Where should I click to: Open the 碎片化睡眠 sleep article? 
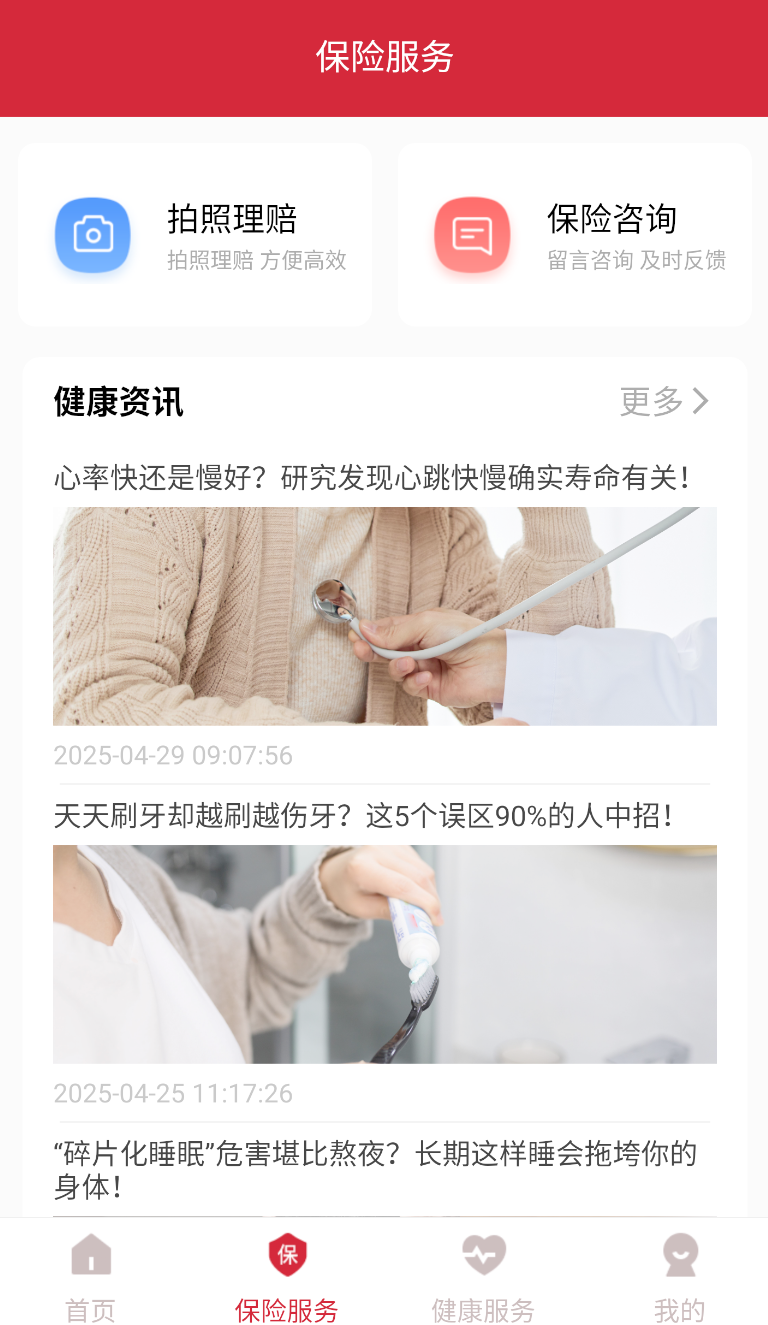(385, 1170)
